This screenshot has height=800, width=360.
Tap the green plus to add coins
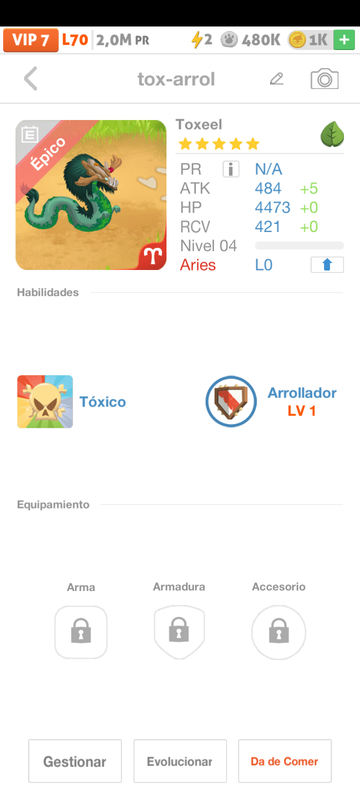tap(344, 40)
